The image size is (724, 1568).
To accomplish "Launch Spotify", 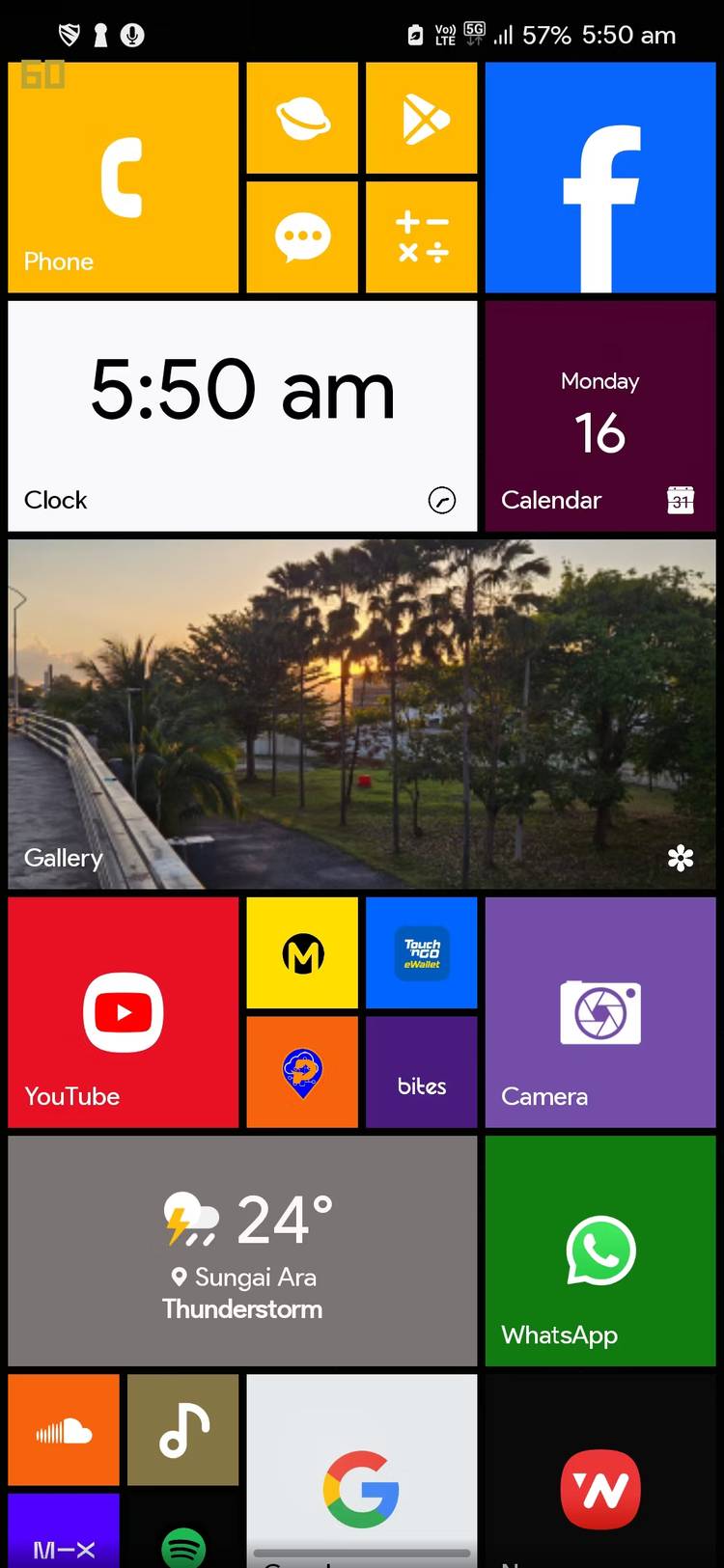I will [x=182, y=1542].
